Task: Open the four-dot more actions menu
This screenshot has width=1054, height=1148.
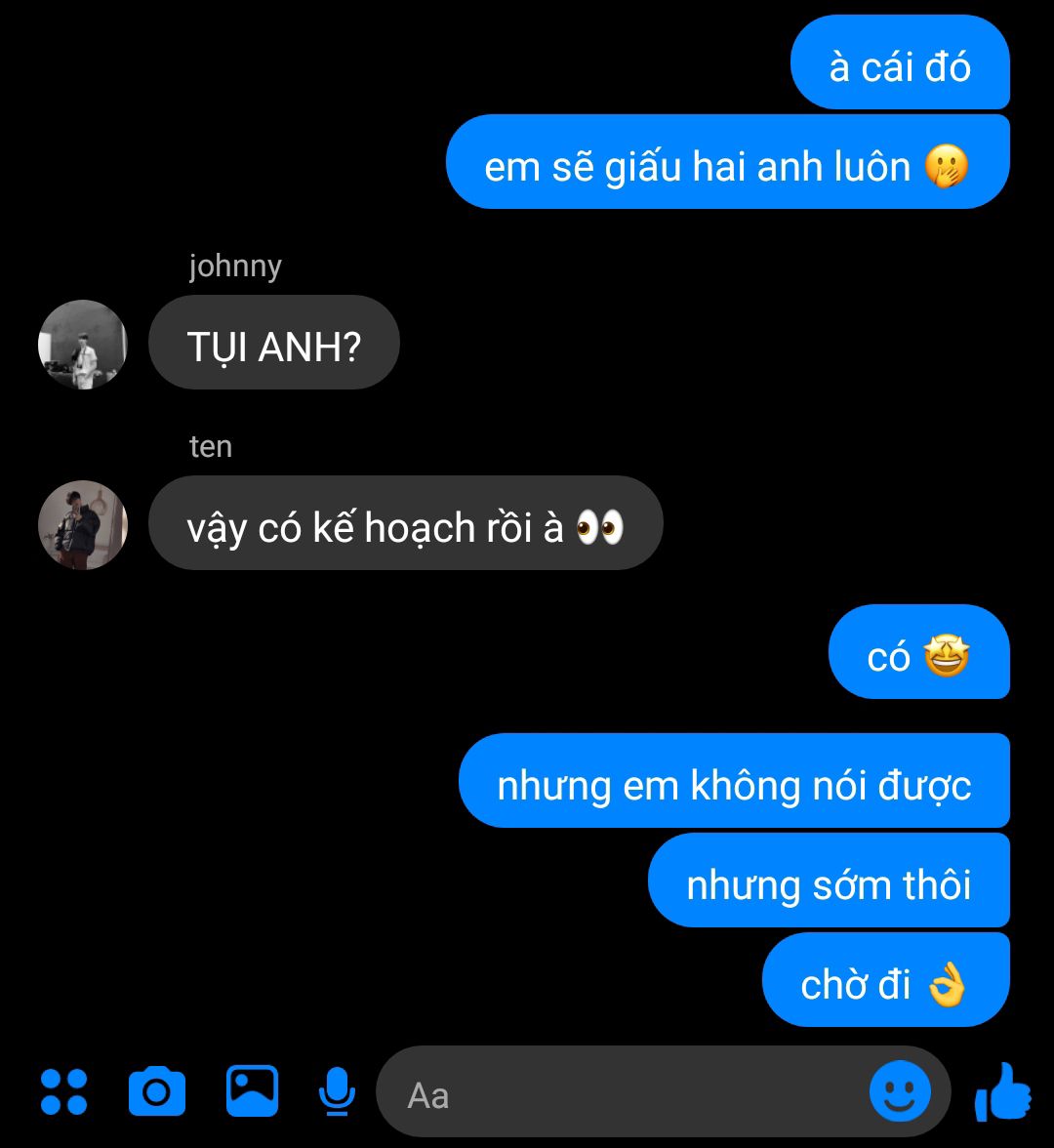Action: (x=63, y=1091)
